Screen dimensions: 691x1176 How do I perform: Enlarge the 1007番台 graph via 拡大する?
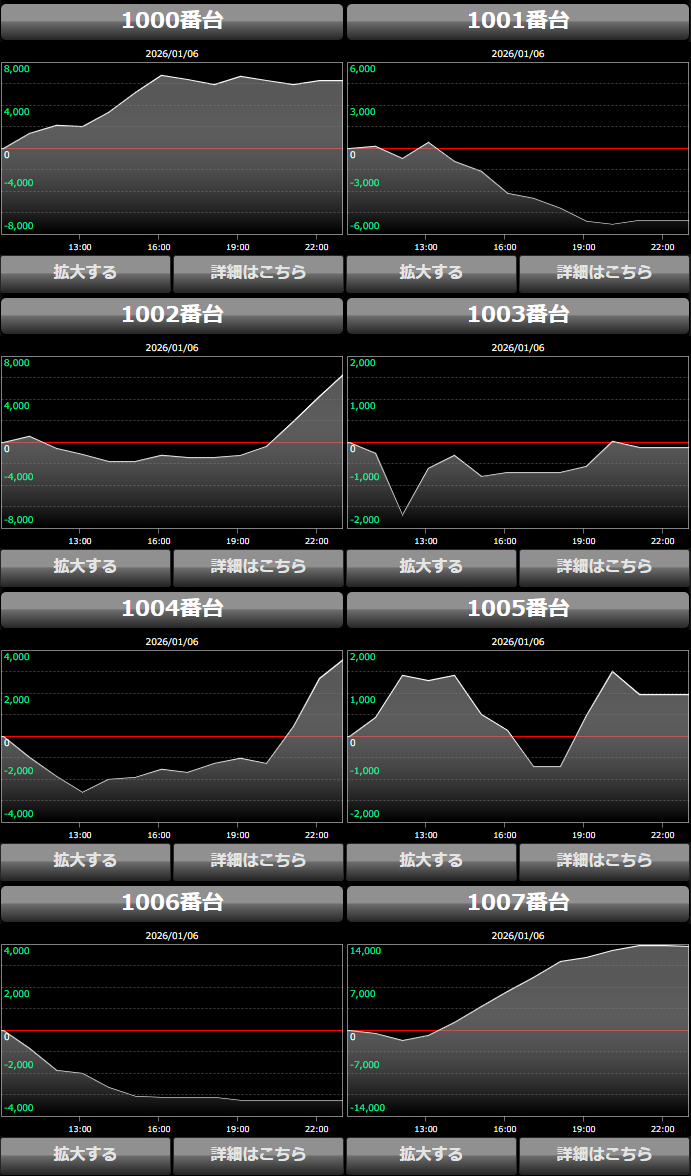tap(431, 1154)
